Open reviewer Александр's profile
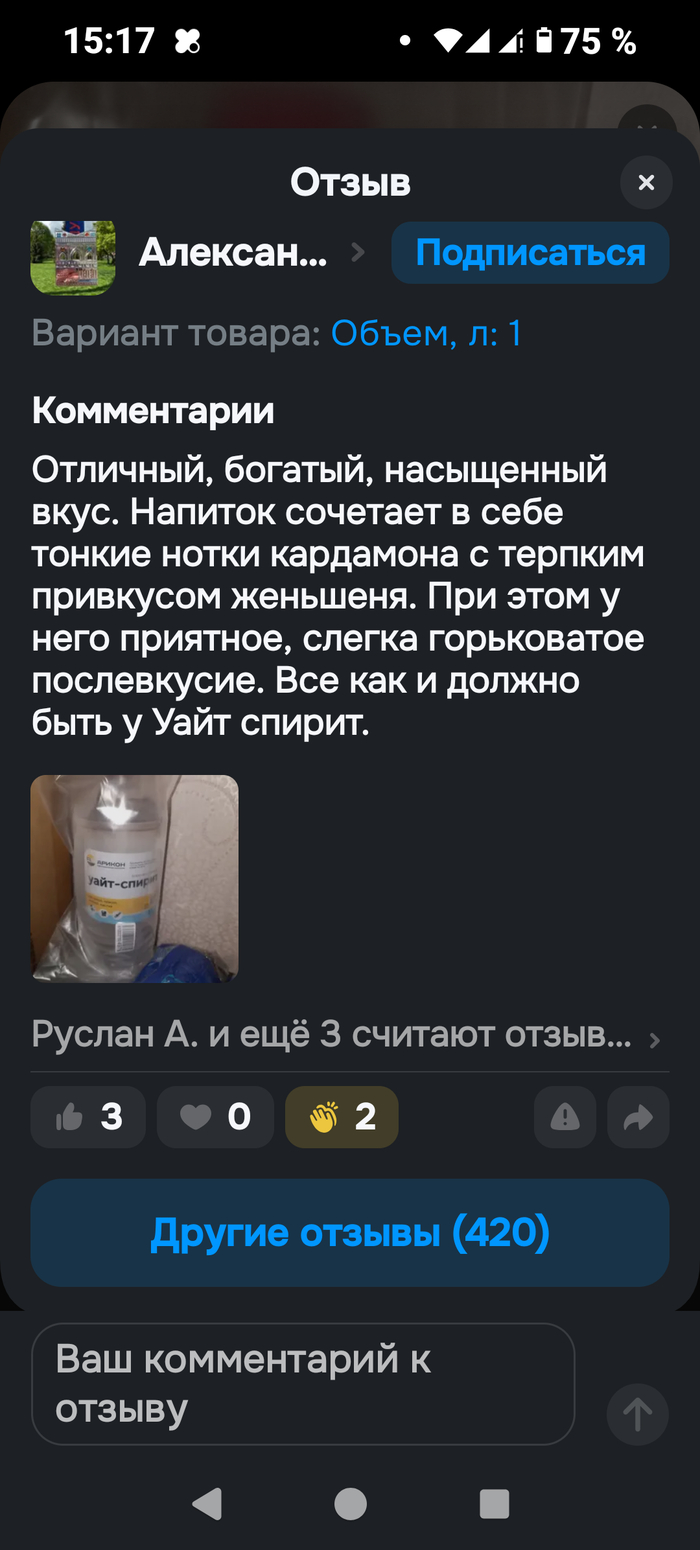This screenshot has width=700, height=1550. pos(232,253)
